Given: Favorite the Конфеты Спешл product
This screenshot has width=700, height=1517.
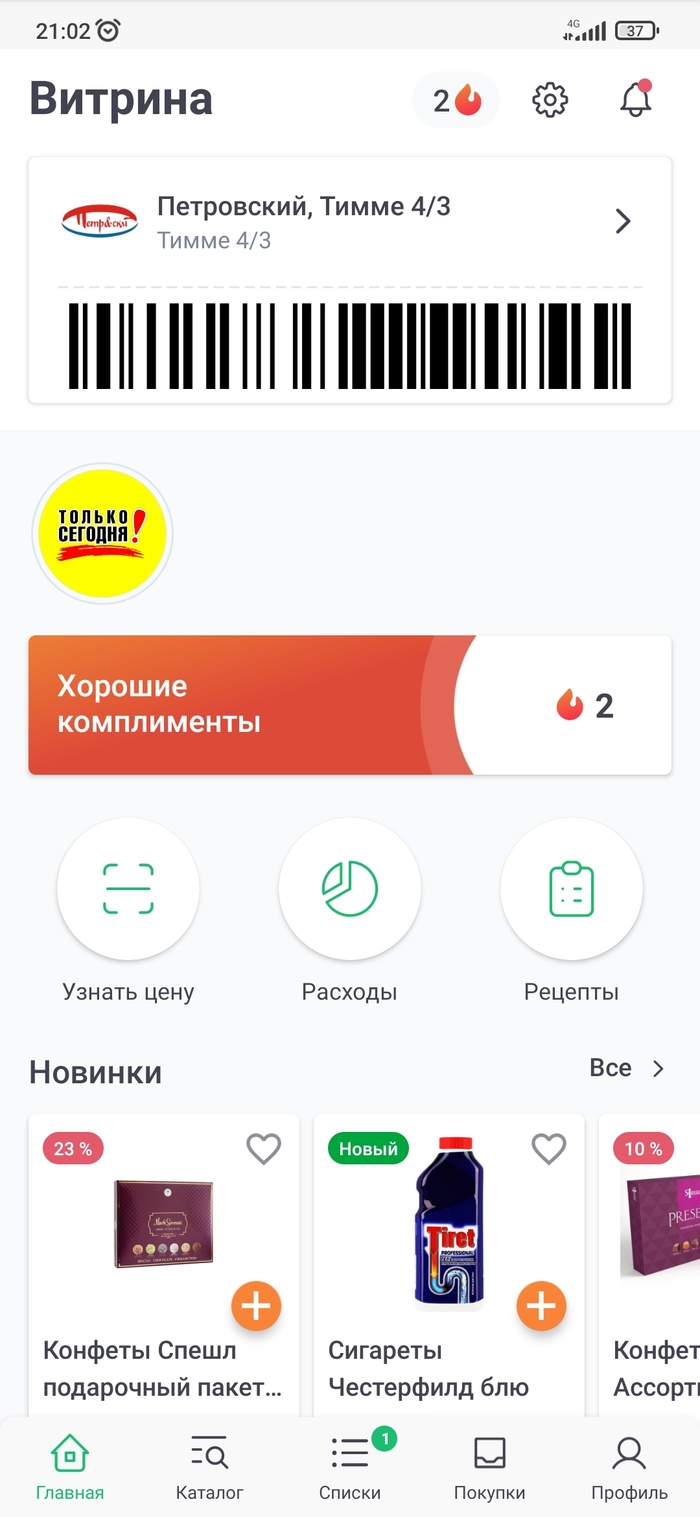Looking at the screenshot, I should tap(264, 1150).
